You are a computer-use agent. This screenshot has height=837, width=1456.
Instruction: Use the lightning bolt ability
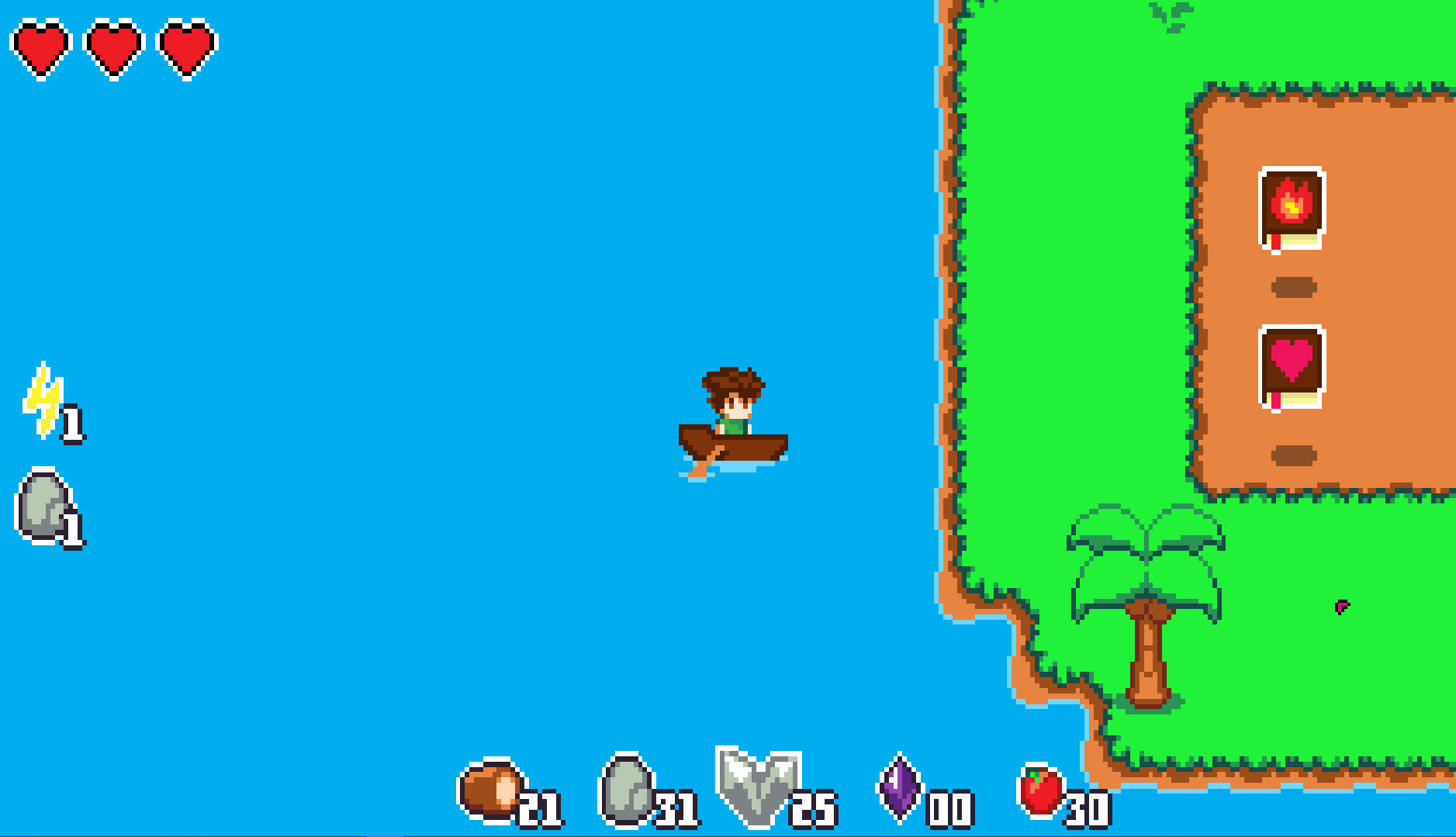pos(45,400)
